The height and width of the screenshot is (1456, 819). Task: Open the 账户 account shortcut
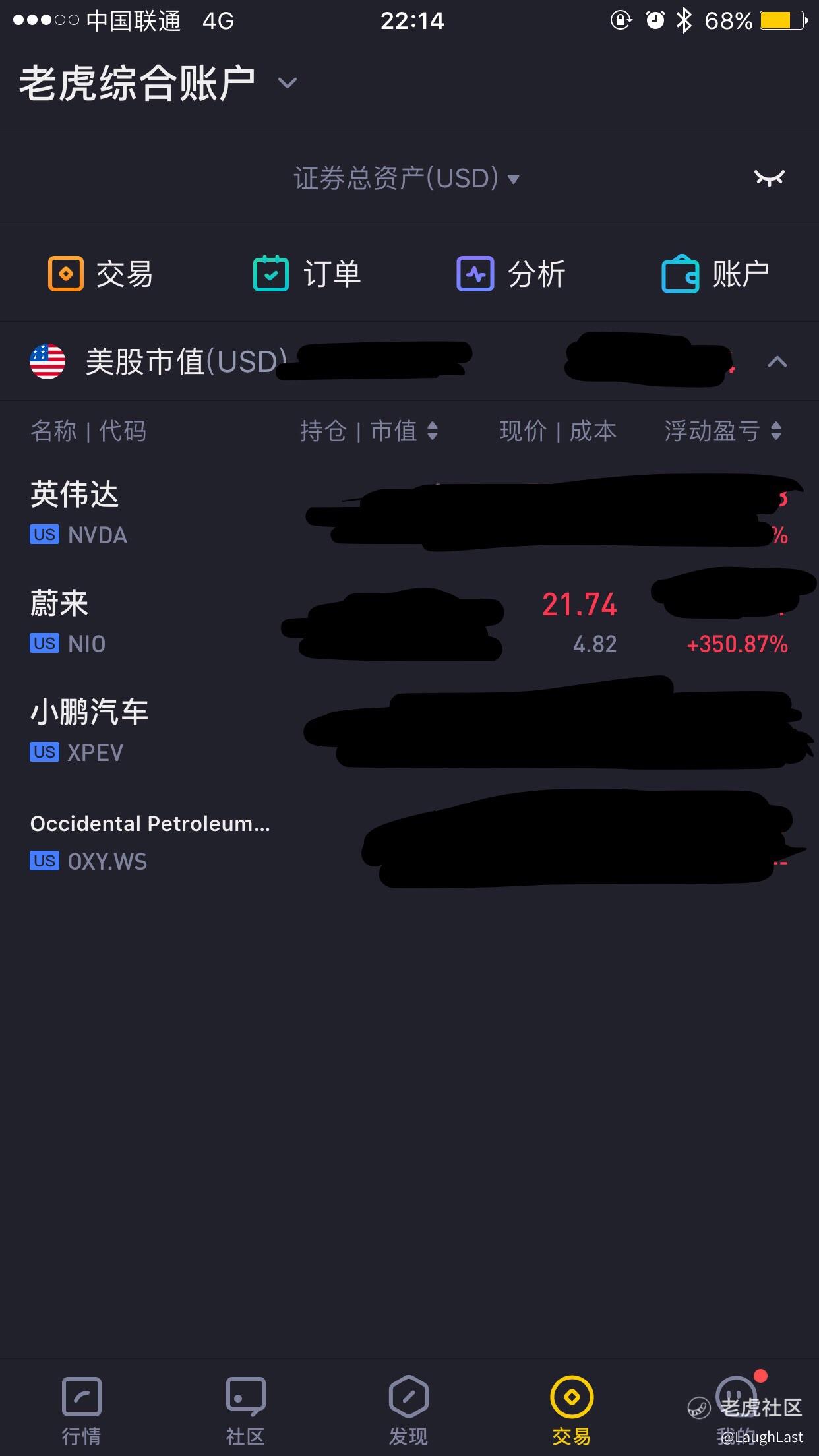[x=715, y=274]
